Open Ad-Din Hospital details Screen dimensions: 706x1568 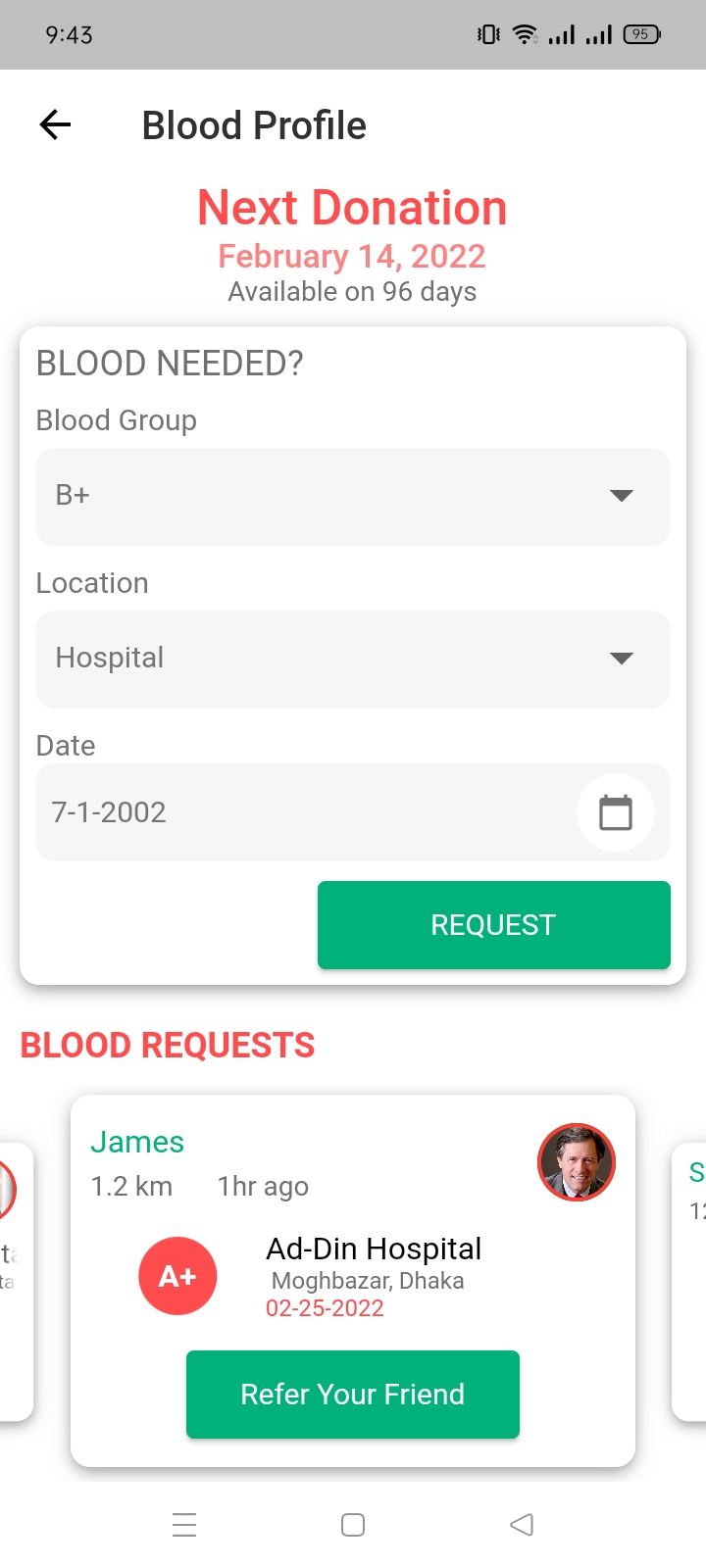point(374,1249)
